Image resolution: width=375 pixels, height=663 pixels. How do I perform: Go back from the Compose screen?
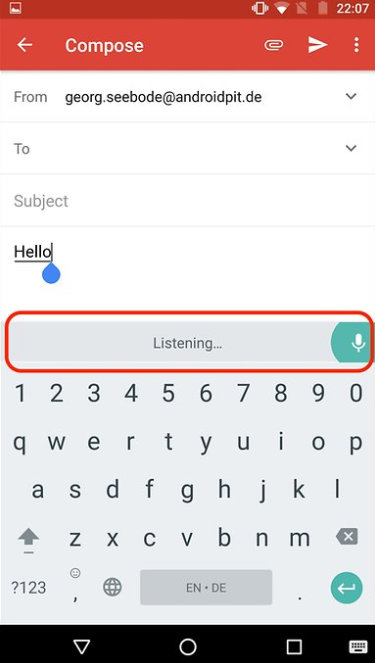pos(25,45)
